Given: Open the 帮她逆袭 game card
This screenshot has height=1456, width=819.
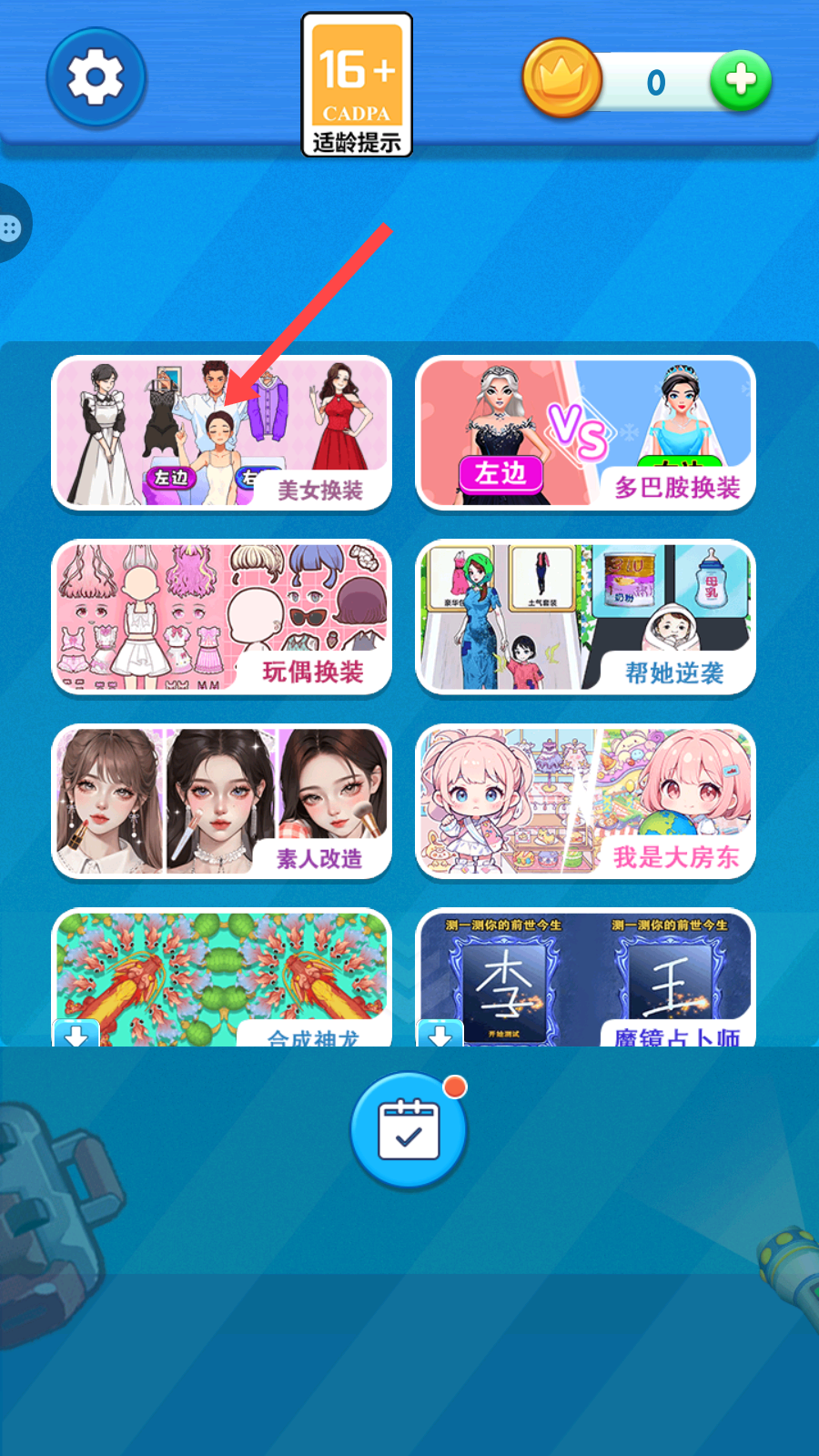Looking at the screenshot, I should coord(586,617).
